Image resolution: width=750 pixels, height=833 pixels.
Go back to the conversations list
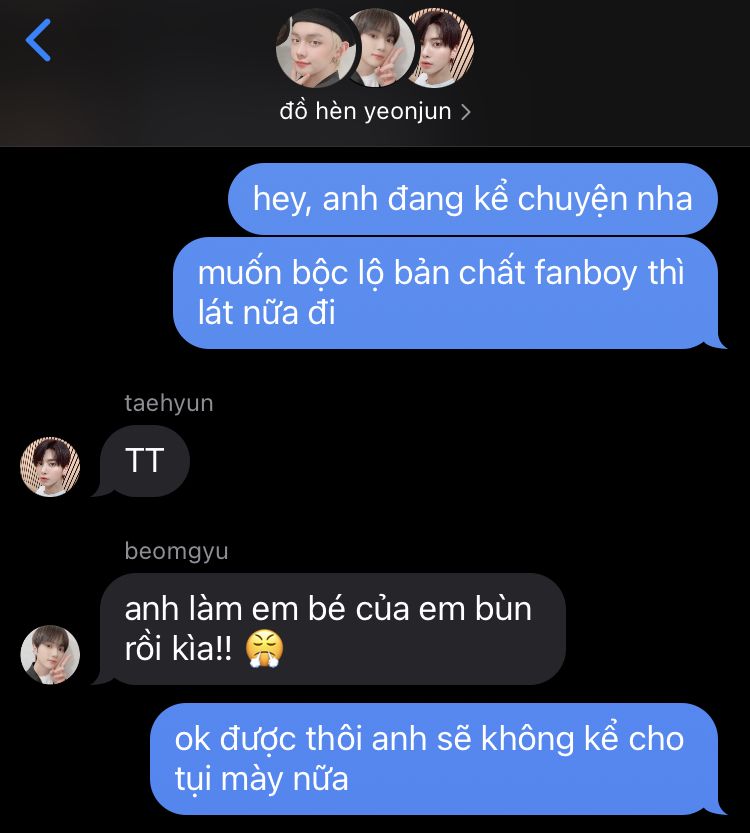tap(38, 41)
